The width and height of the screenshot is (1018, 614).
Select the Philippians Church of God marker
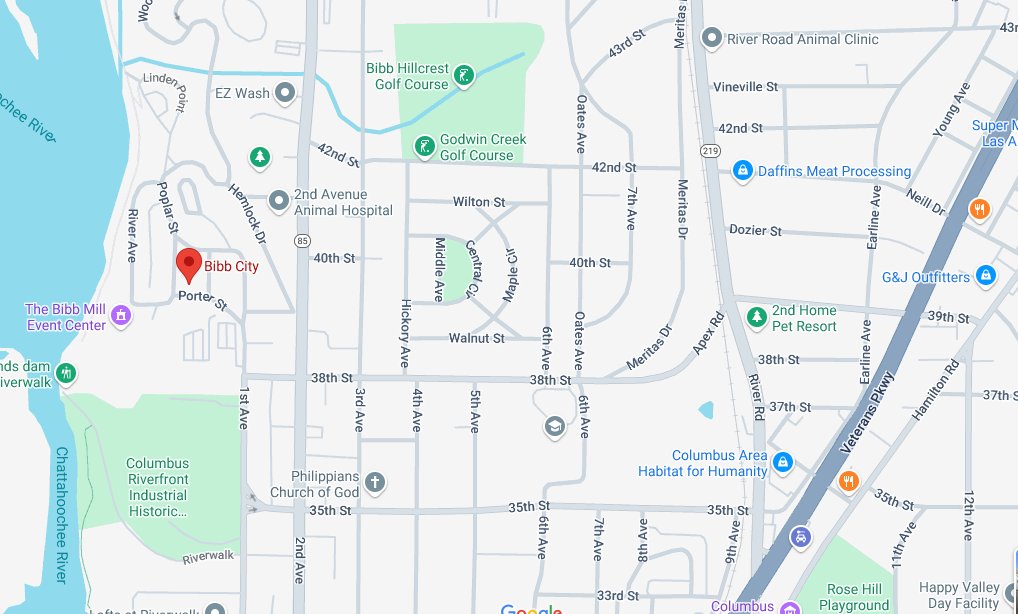click(375, 483)
